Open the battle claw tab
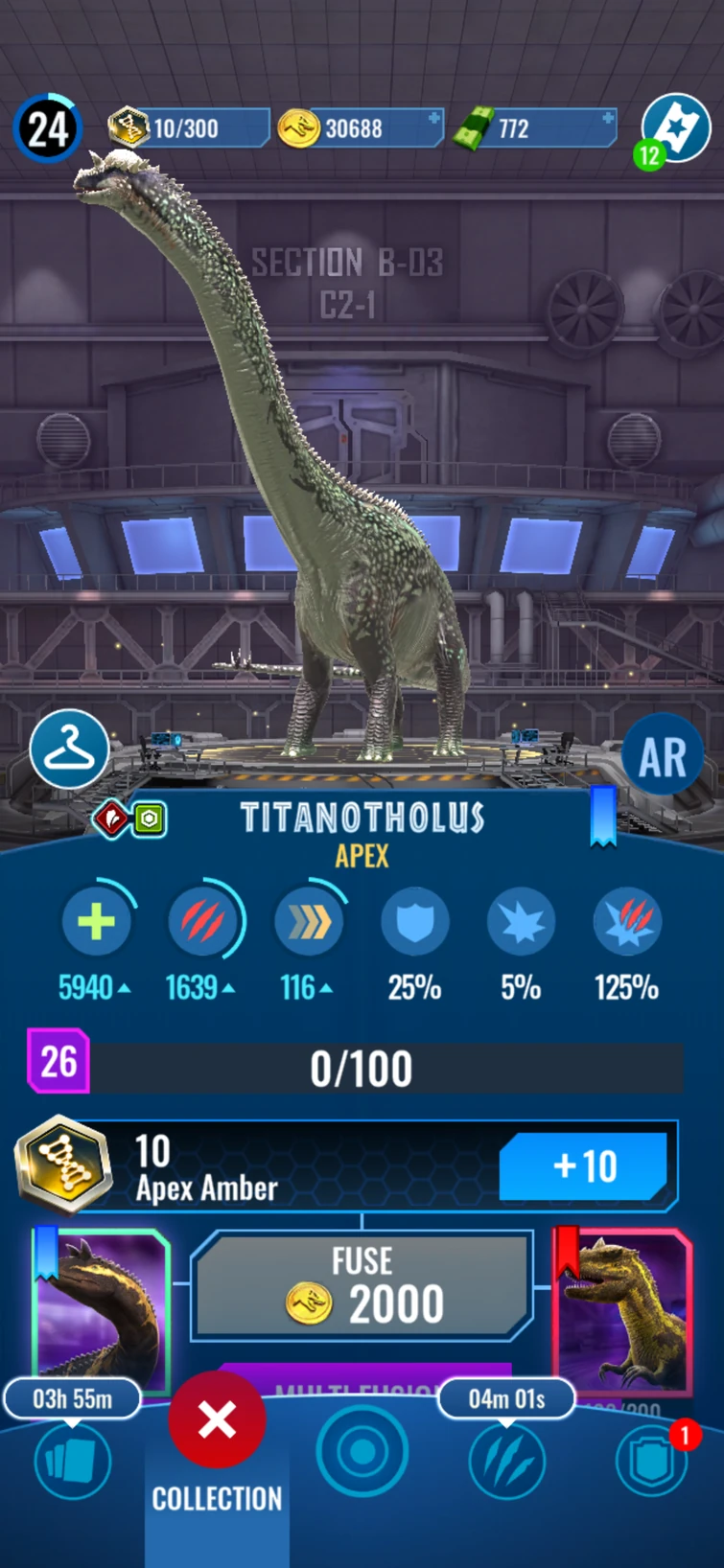The width and height of the screenshot is (724, 1568). click(x=506, y=1461)
